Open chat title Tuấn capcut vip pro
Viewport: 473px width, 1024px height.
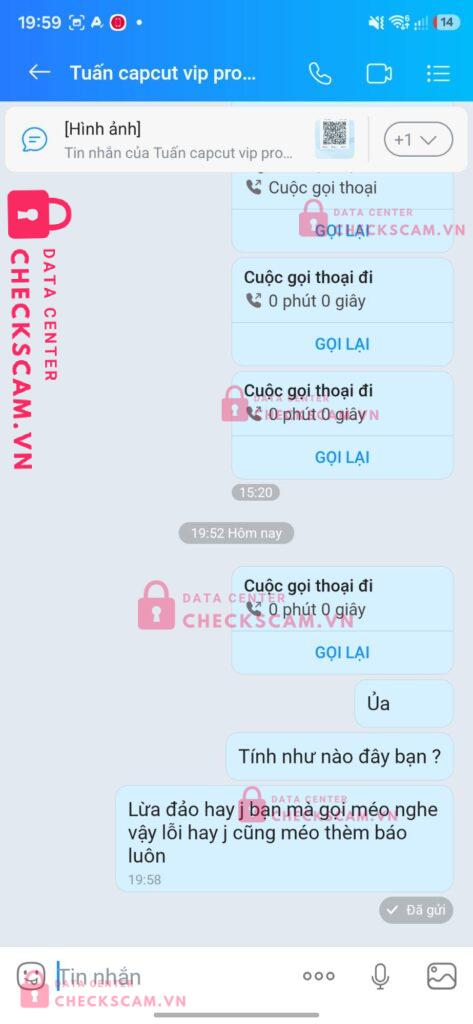(163, 72)
